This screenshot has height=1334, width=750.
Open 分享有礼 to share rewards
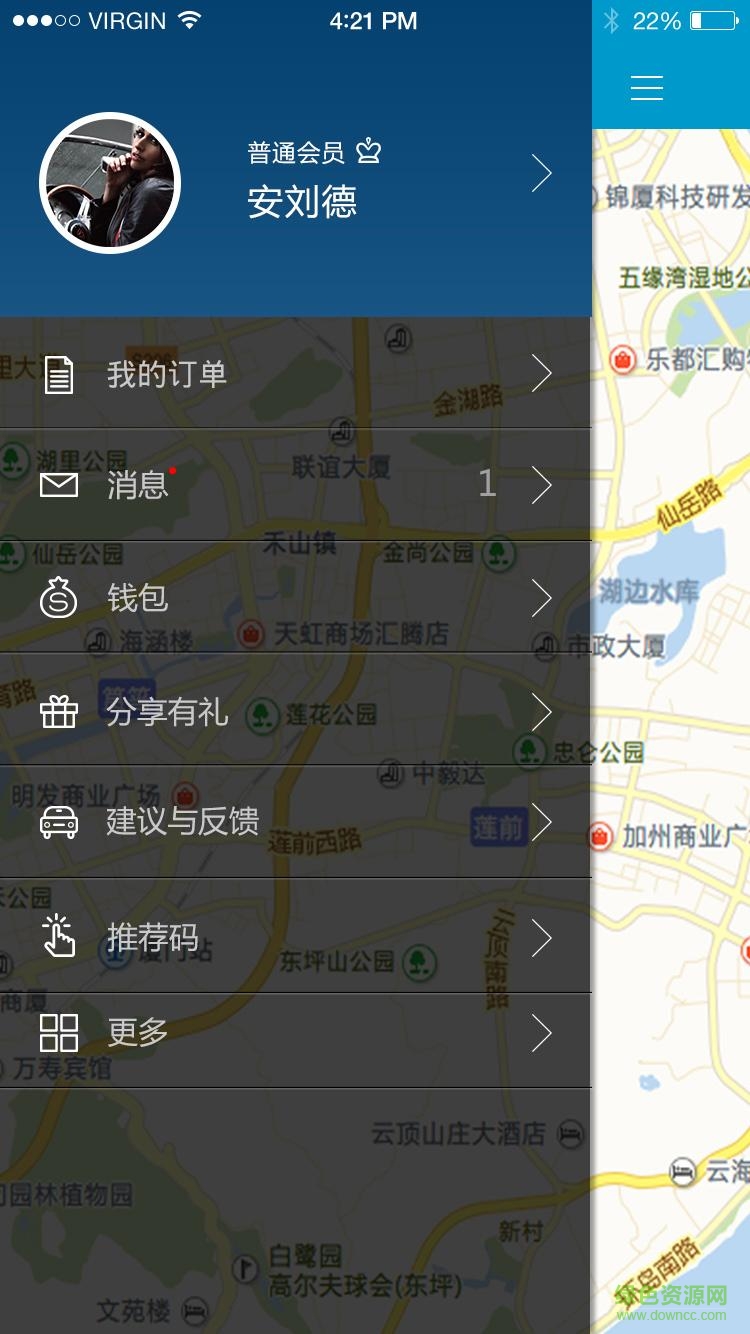(x=168, y=712)
